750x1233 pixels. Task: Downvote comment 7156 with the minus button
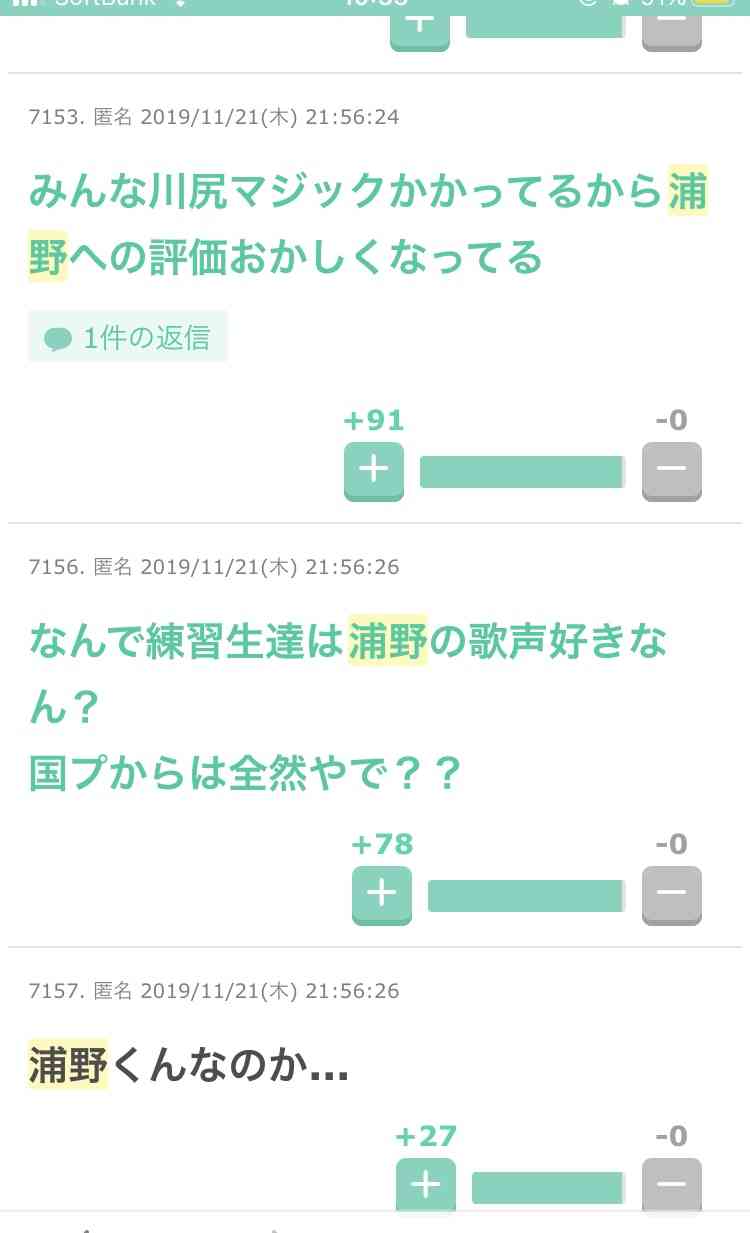671,894
